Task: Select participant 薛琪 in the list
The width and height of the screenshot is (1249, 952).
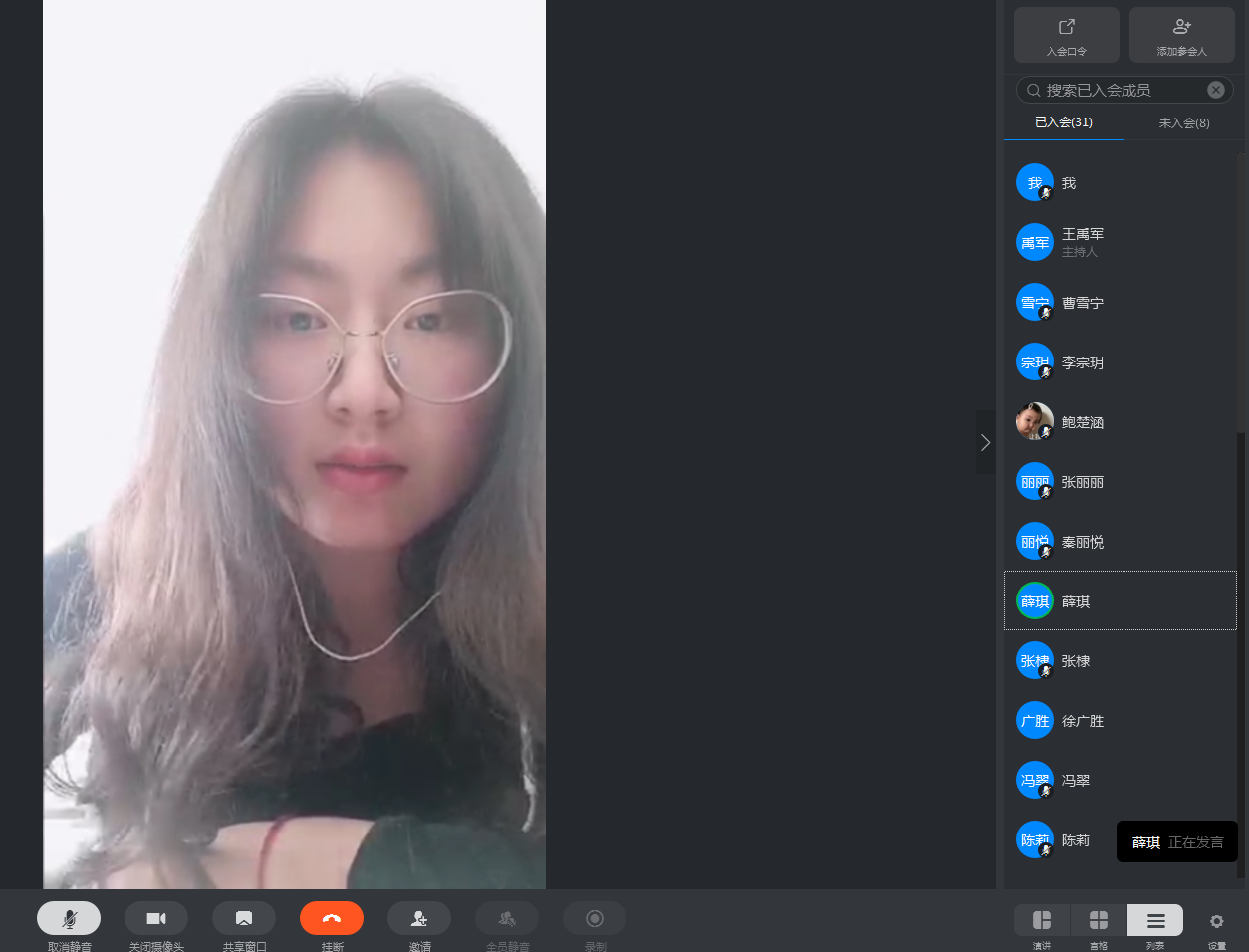Action: point(1076,601)
